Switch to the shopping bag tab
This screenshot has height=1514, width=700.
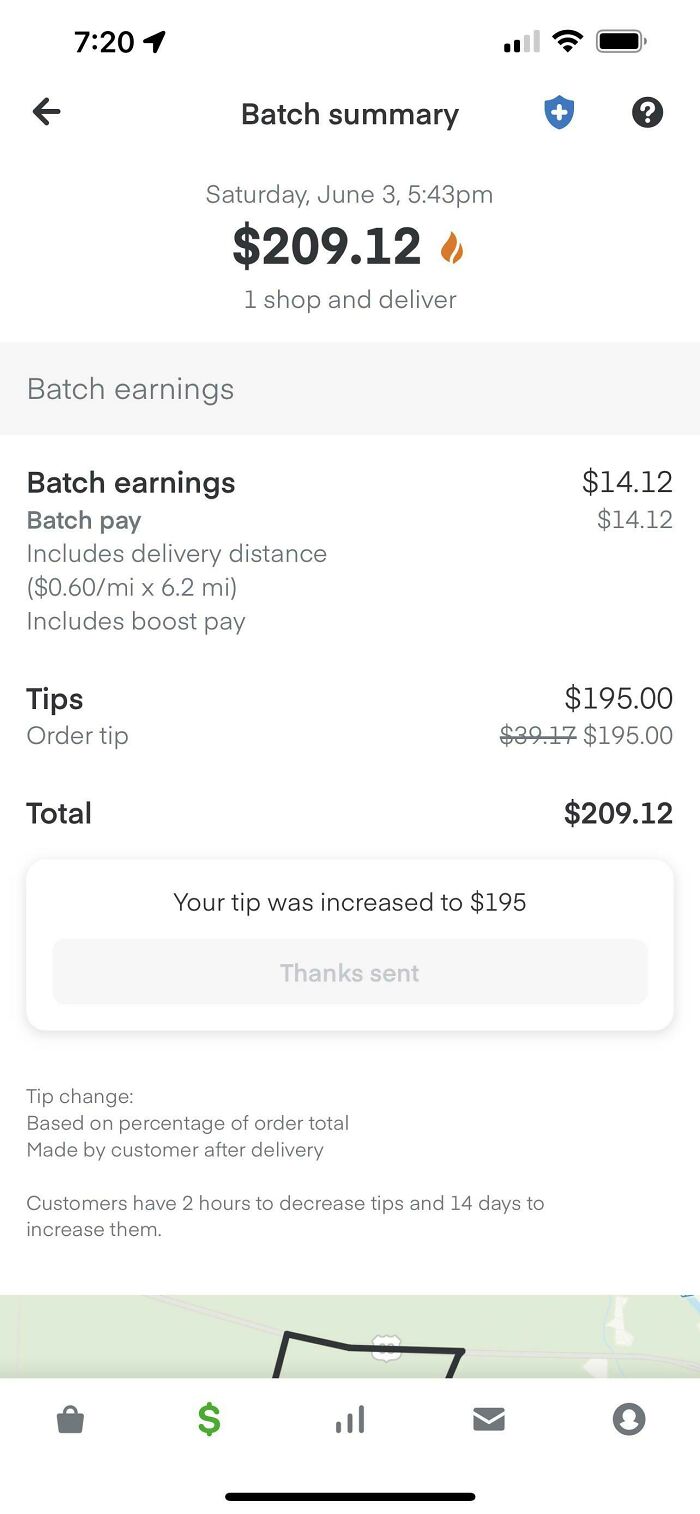click(x=70, y=1419)
